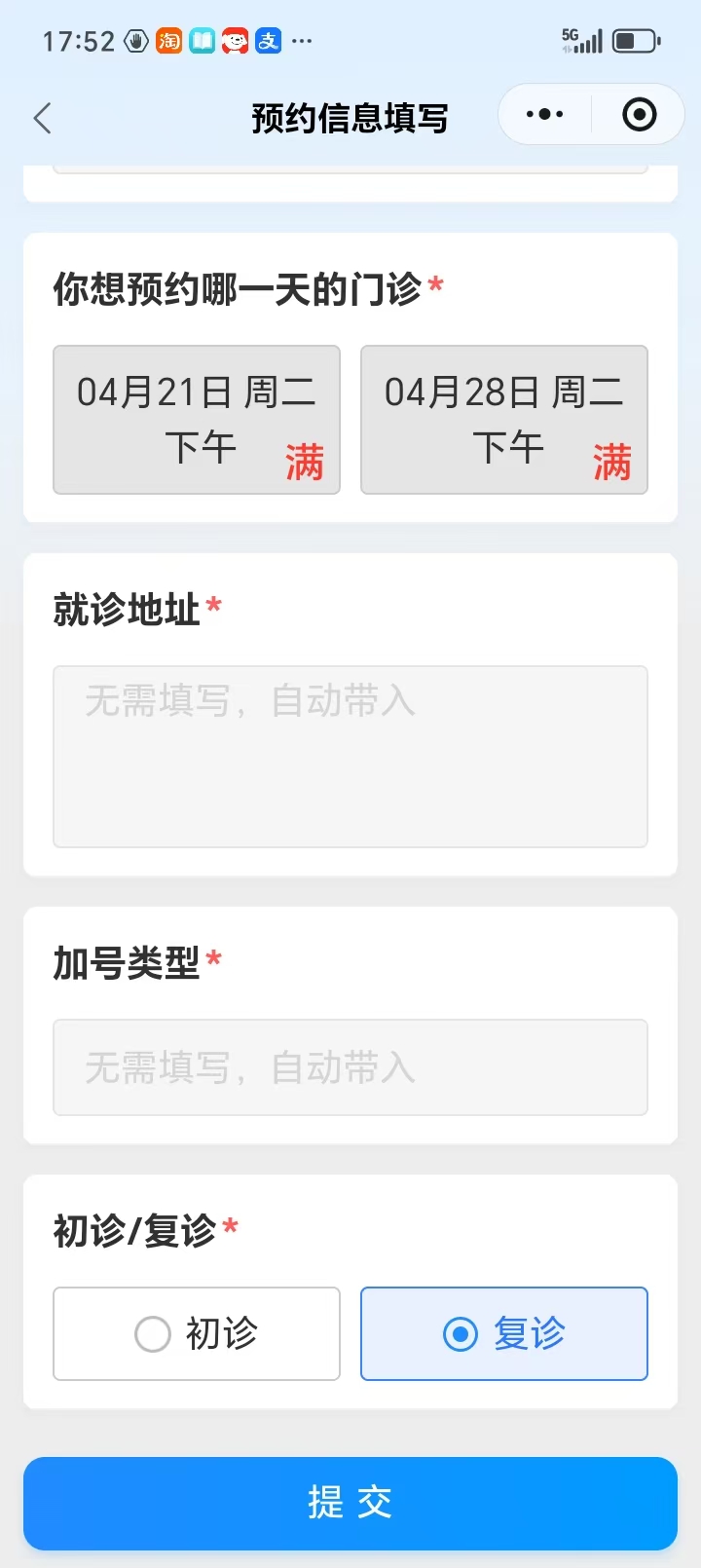The width and height of the screenshot is (701, 1568).
Task: Close the mini program with the circle button
Action: click(639, 115)
